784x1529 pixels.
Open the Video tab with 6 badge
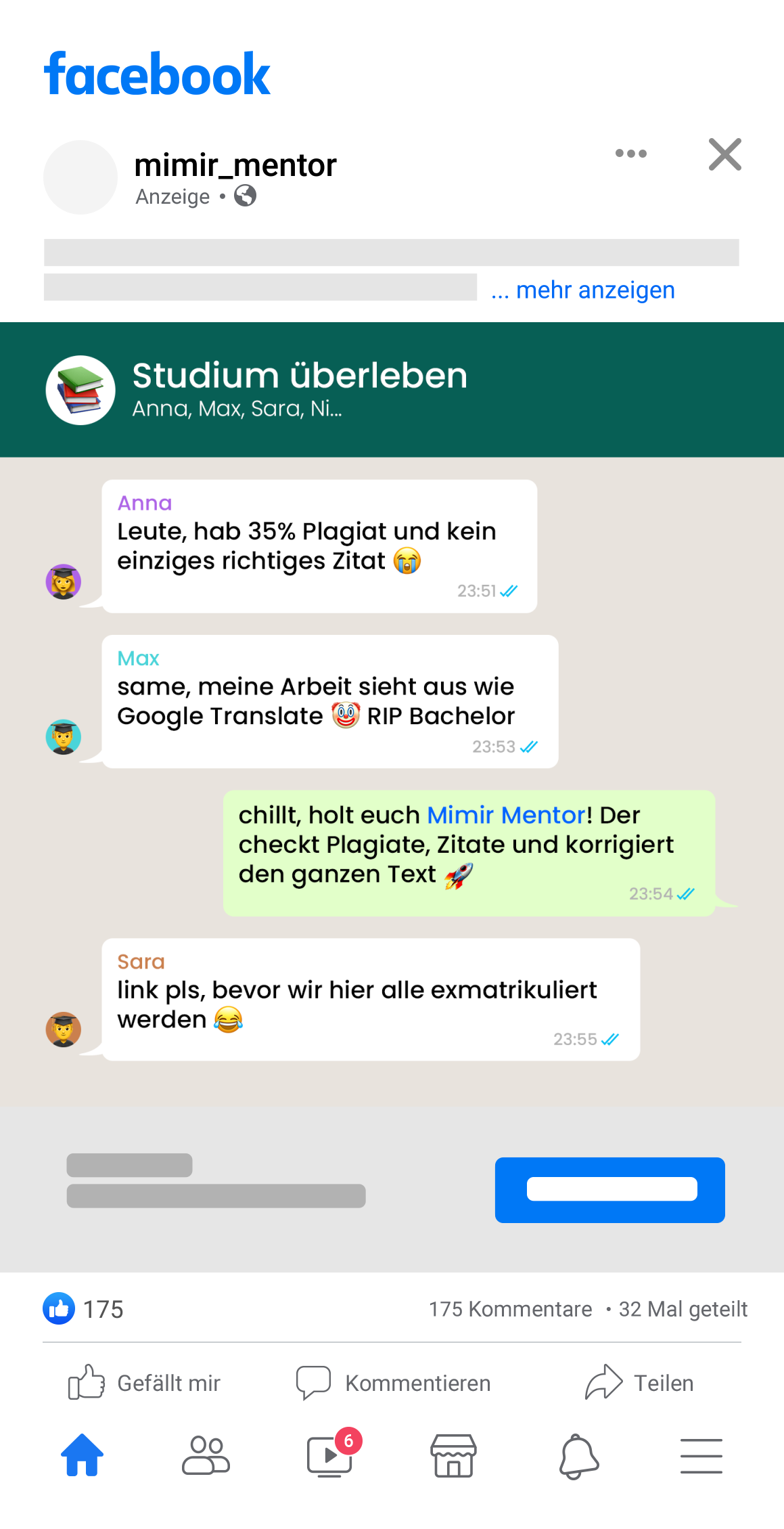[x=330, y=1455]
